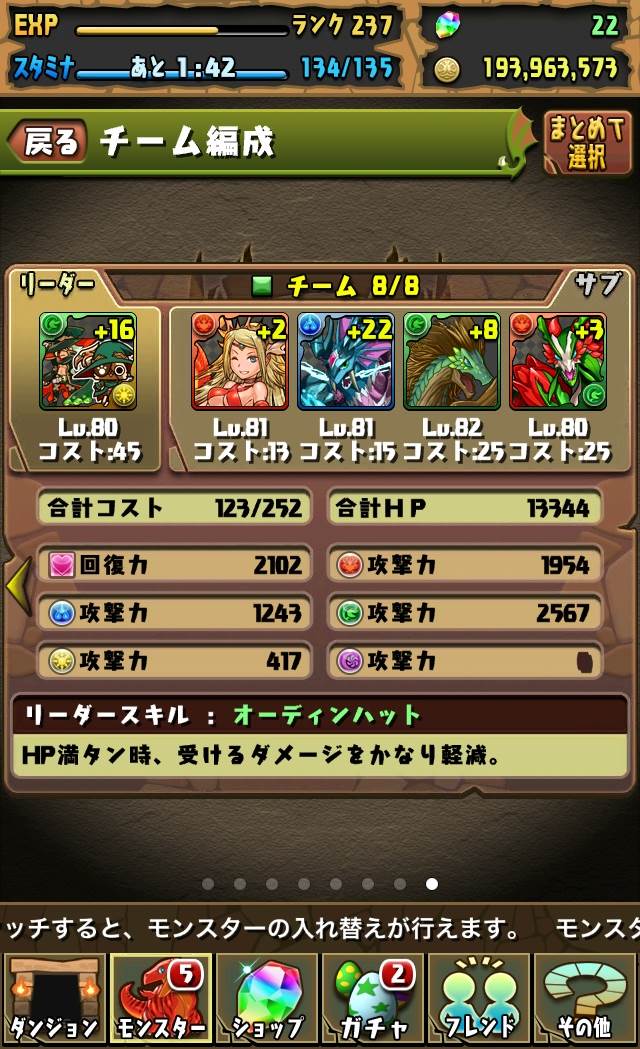This screenshot has width=640, height=1049.
Task: Select the leader monster with +16
Action: point(88,361)
